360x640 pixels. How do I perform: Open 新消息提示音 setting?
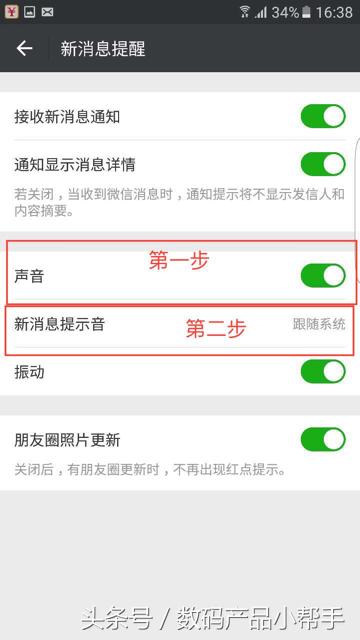pyautogui.click(x=180, y=324)
